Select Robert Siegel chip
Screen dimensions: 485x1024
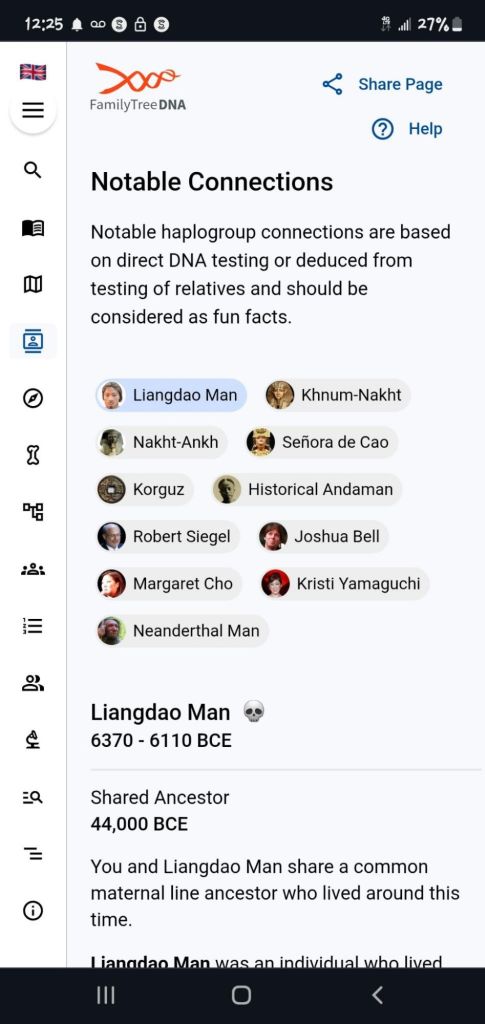pos(168,536)
